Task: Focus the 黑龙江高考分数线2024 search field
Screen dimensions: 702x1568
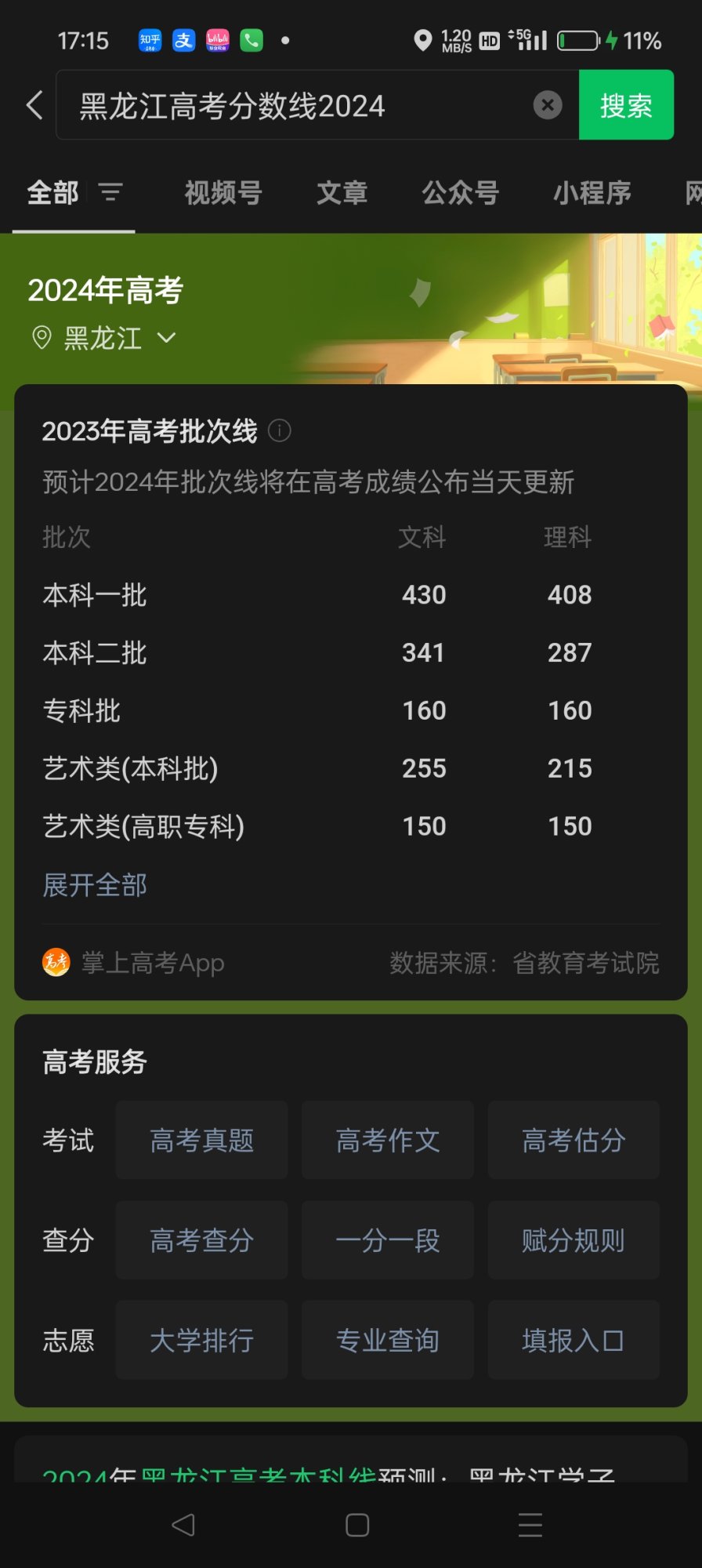Action: coord(298,106)
